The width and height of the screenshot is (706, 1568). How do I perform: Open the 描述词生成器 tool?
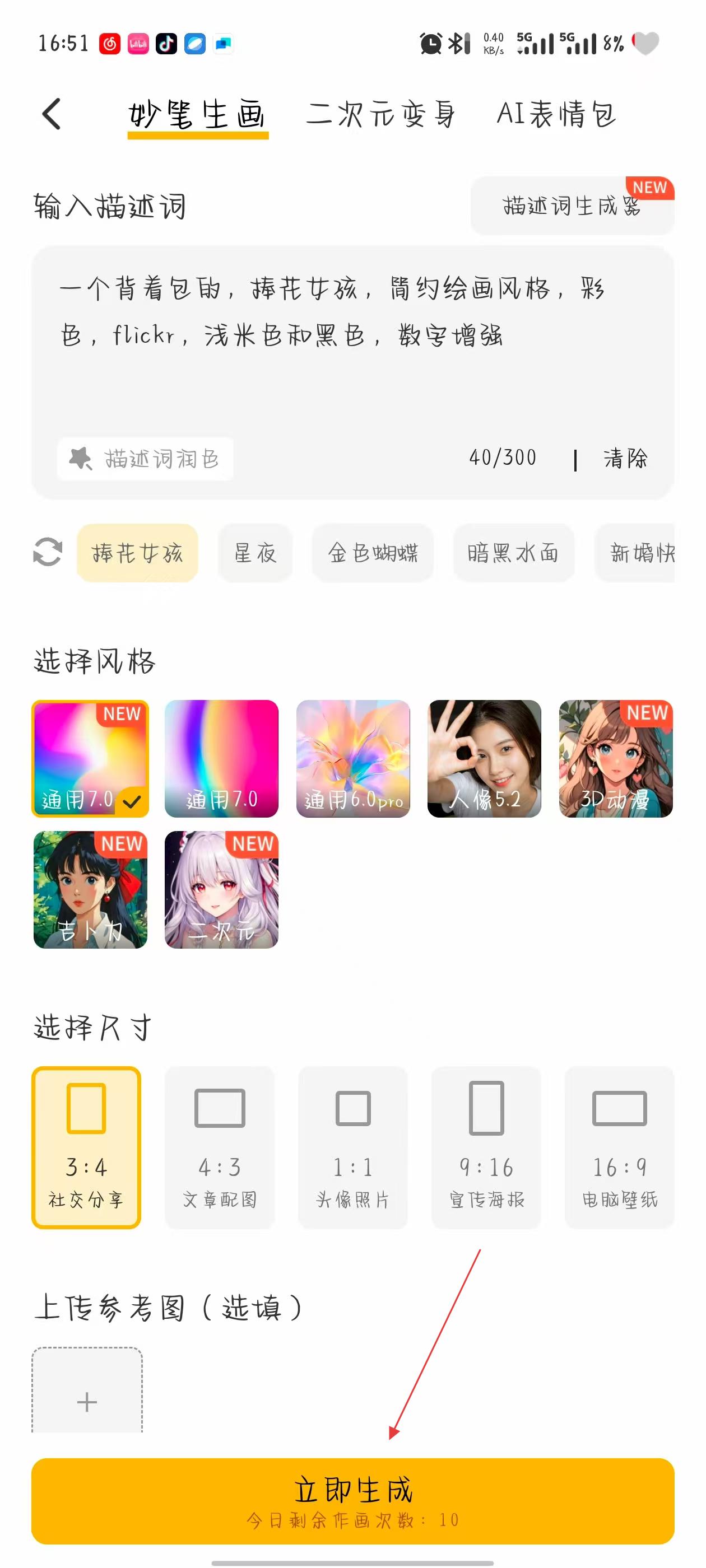tap(572, 206)
